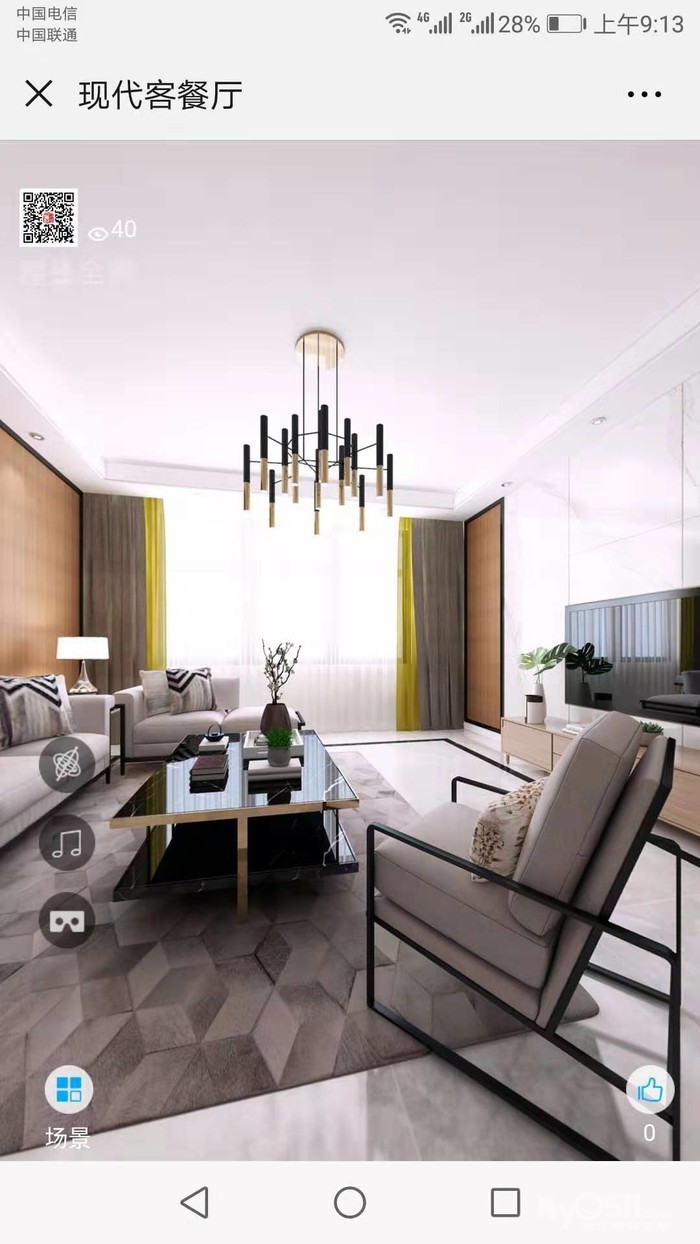Like this panorama with thumbs-up

[x=650, y=1091]
